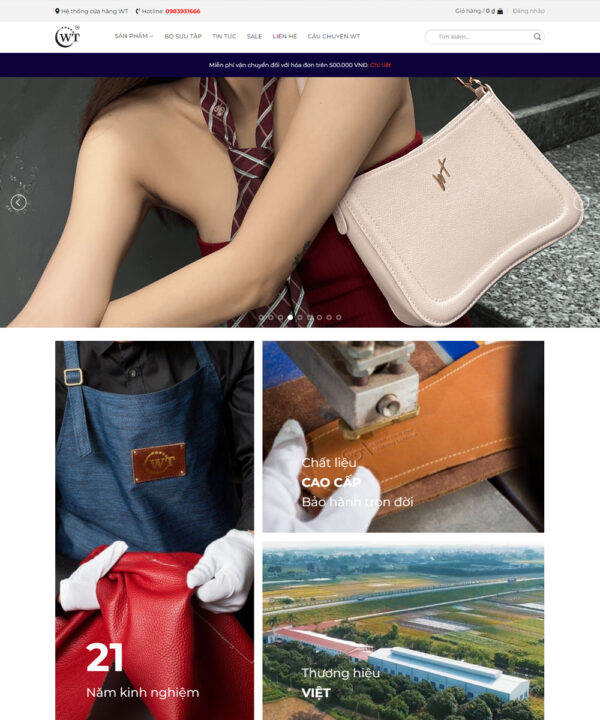Viewport: 600px width, 720px height.
Task: Call hotline 0983931666
Action: click(x=182, y=11)
